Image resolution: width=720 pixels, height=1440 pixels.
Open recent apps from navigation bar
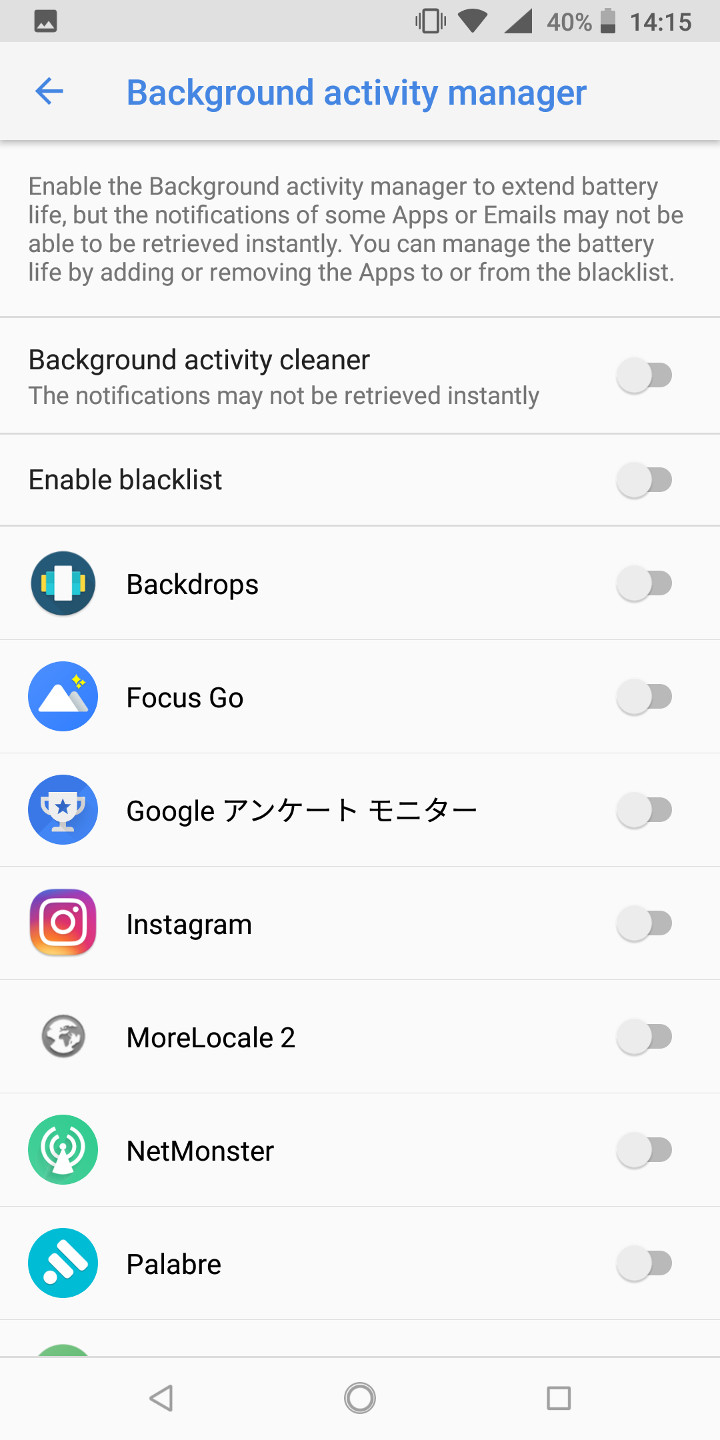(559, 1397)
